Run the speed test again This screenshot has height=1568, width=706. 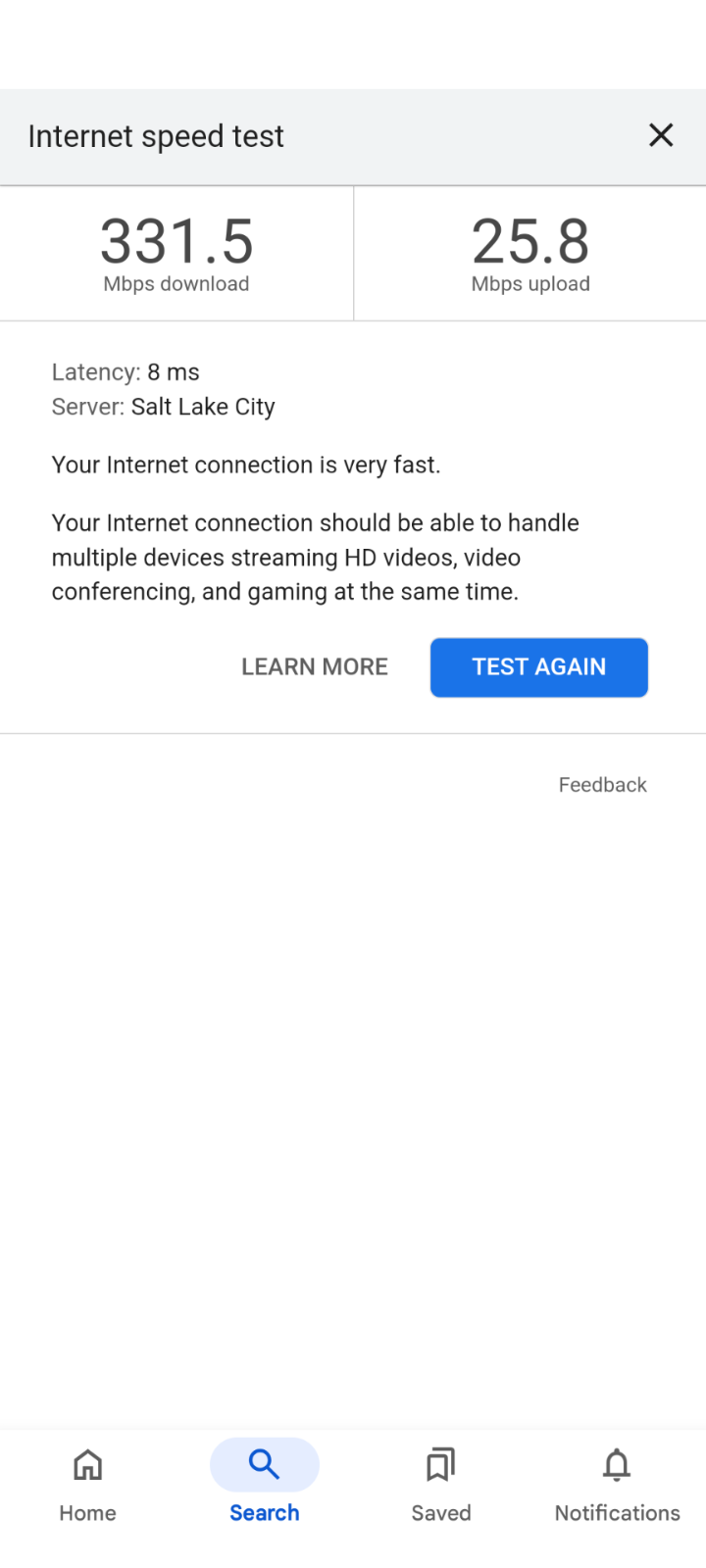pos(539,667)
